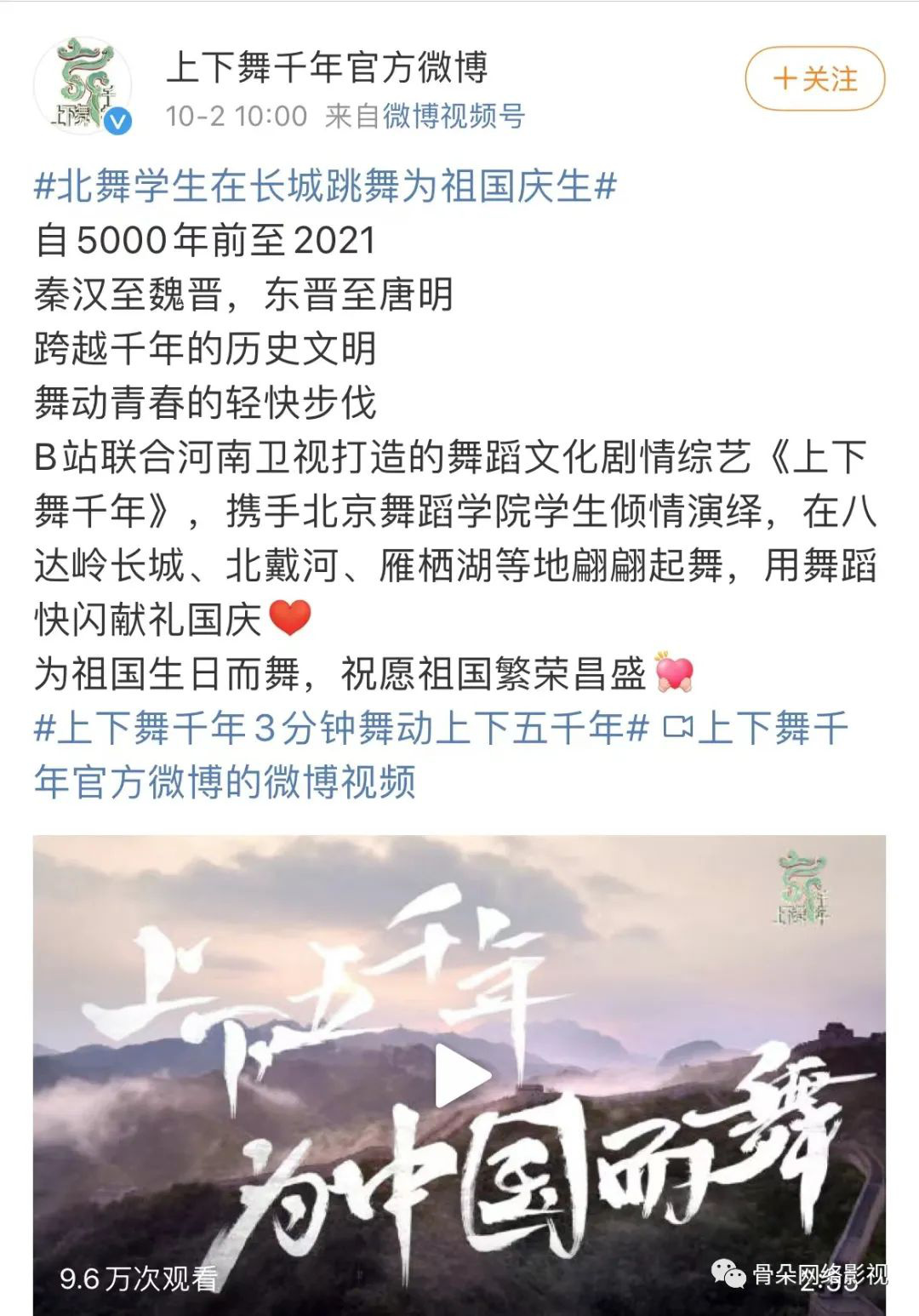Open the 微博视频号 source link

coord(453,116)
